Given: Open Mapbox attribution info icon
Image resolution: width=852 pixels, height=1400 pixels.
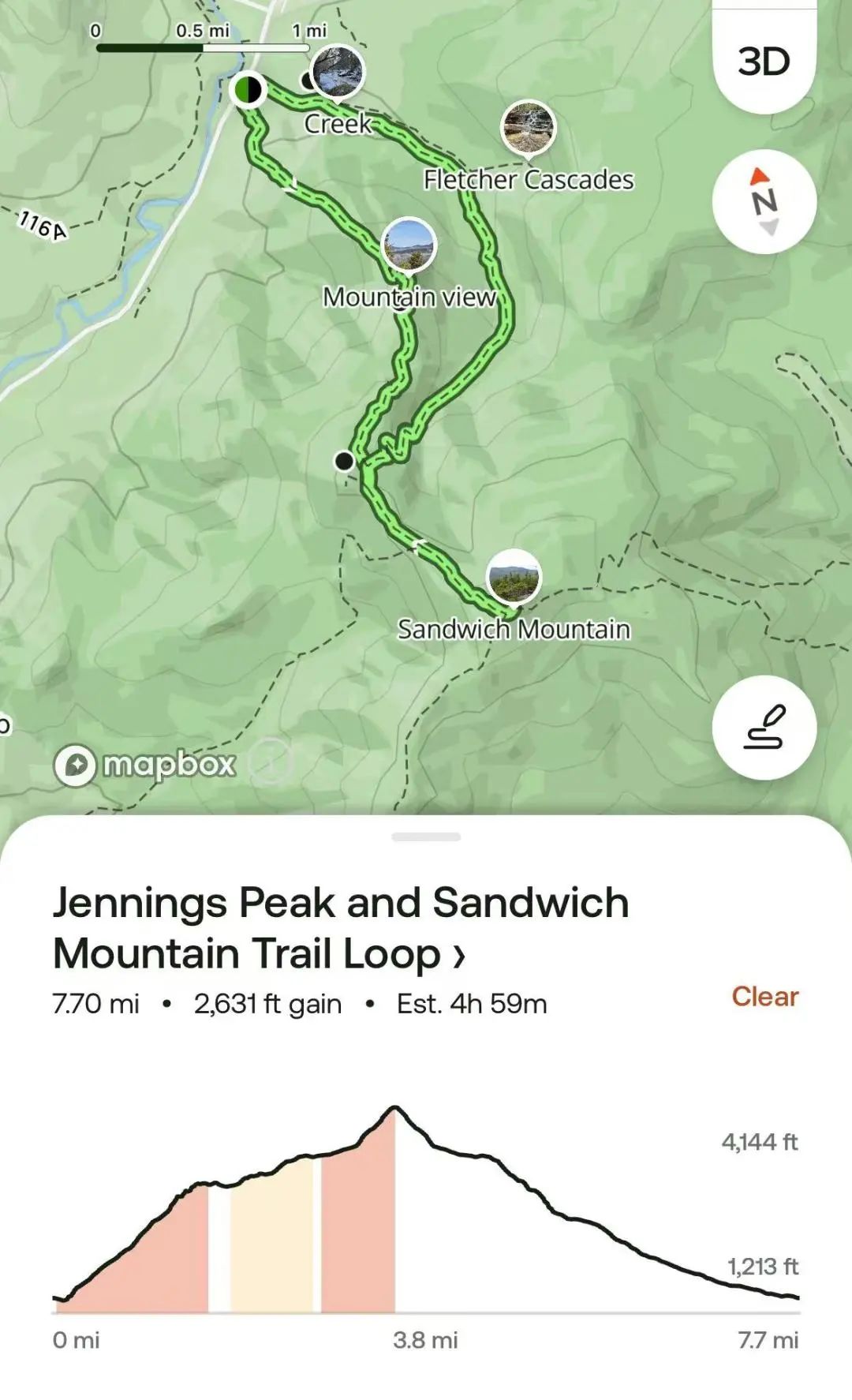Looking at the screenshot, I should tap(271, 762).
